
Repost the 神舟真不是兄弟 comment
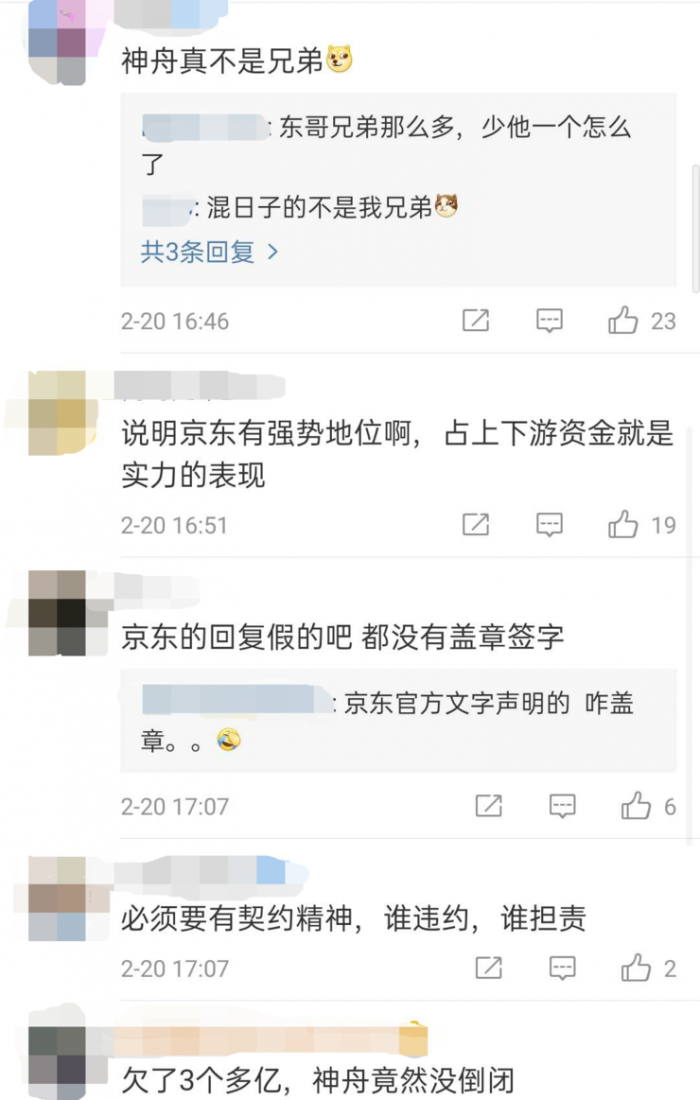pyautogui.click(x=476, y=321)
